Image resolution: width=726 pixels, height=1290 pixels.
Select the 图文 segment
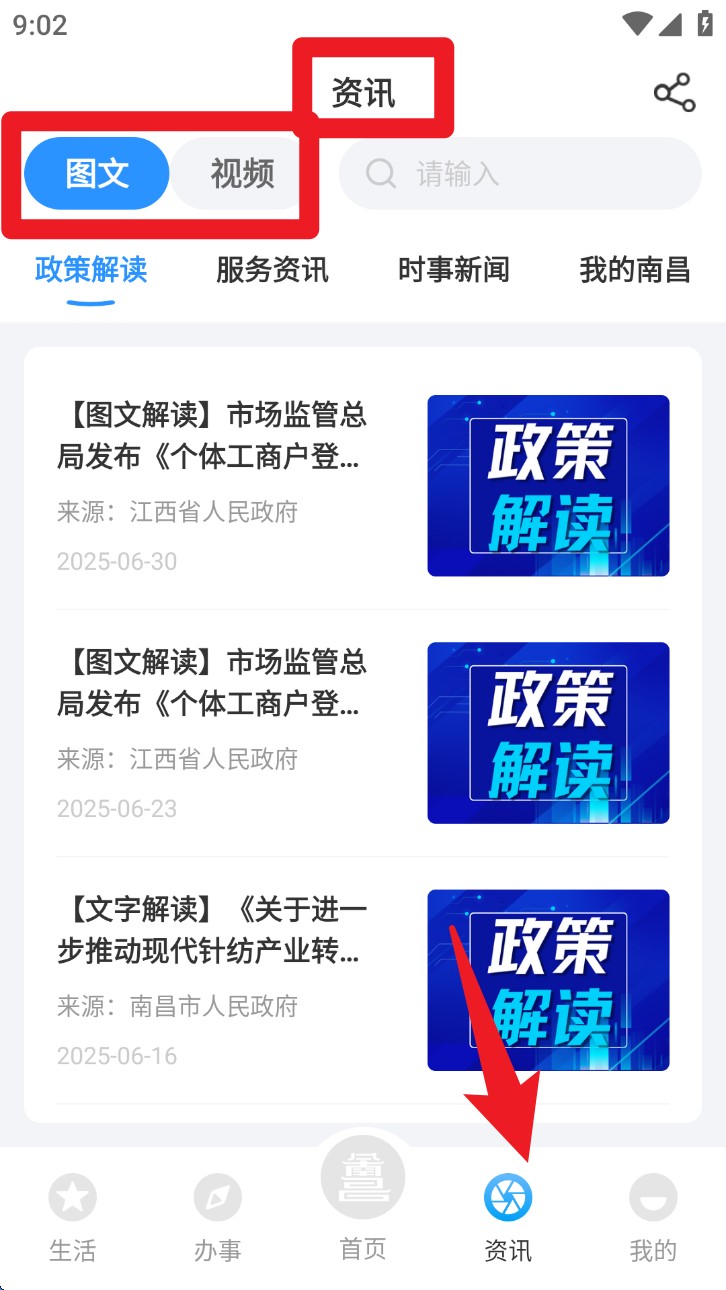coord(97,174)
